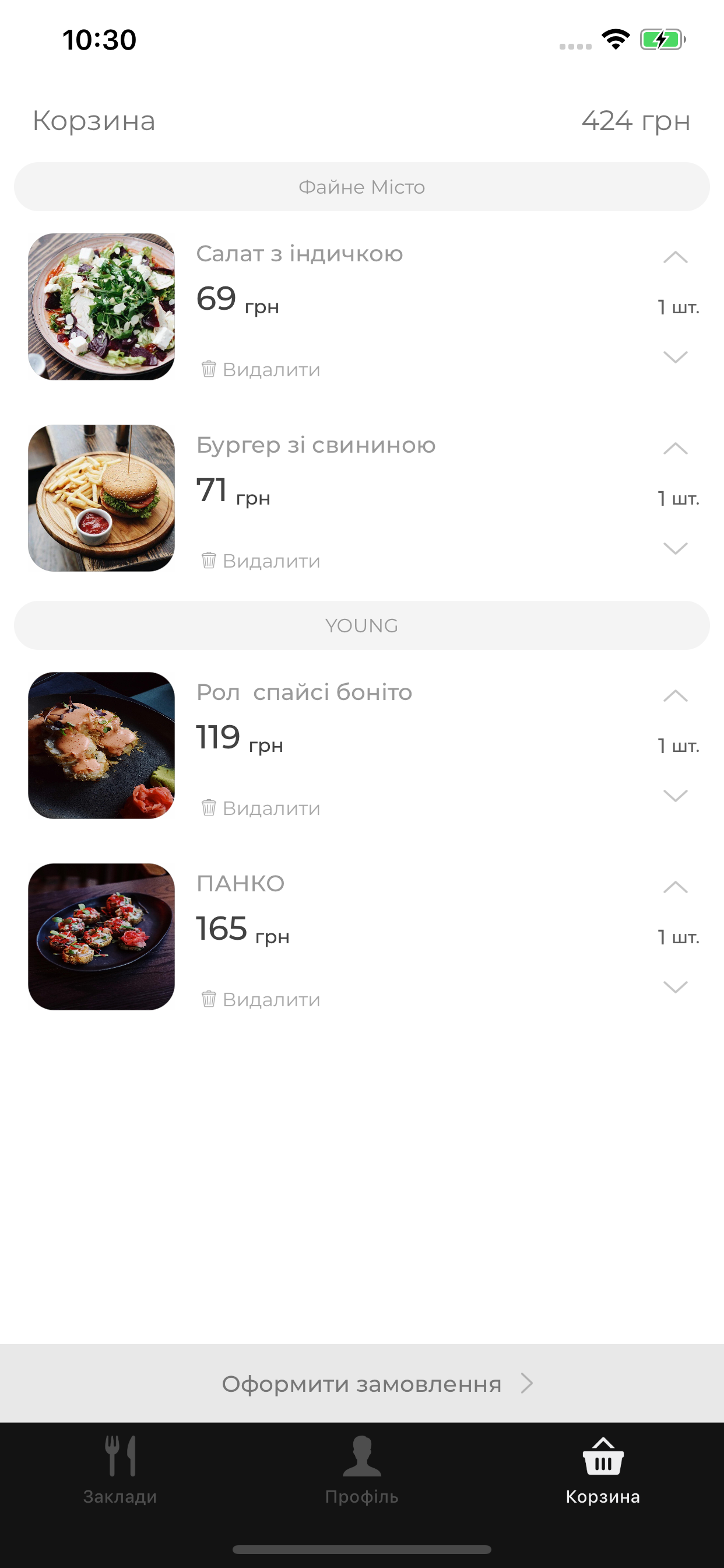The height and width of the screenshot is (1568, 724).
Task: Tap Видалити under Рол спайсі боніто
Action: (261, 808)
